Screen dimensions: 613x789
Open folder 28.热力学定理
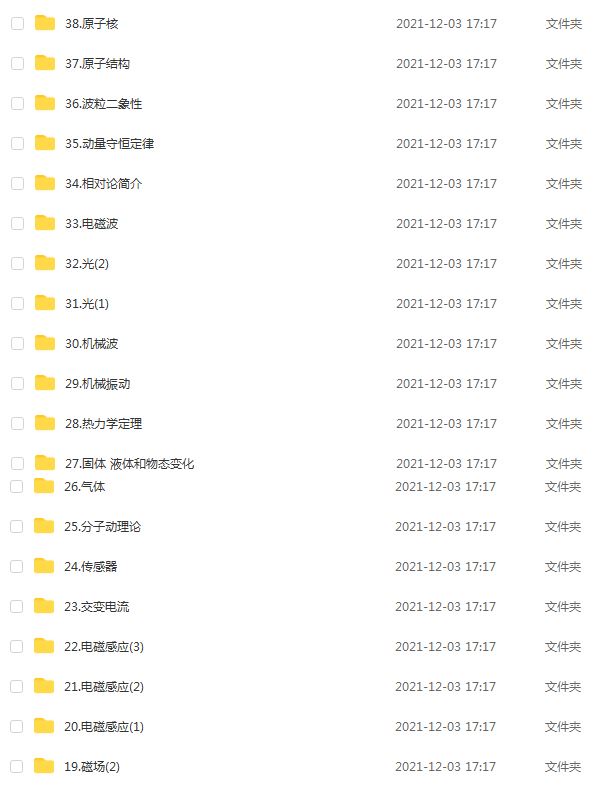coord(103,424)
